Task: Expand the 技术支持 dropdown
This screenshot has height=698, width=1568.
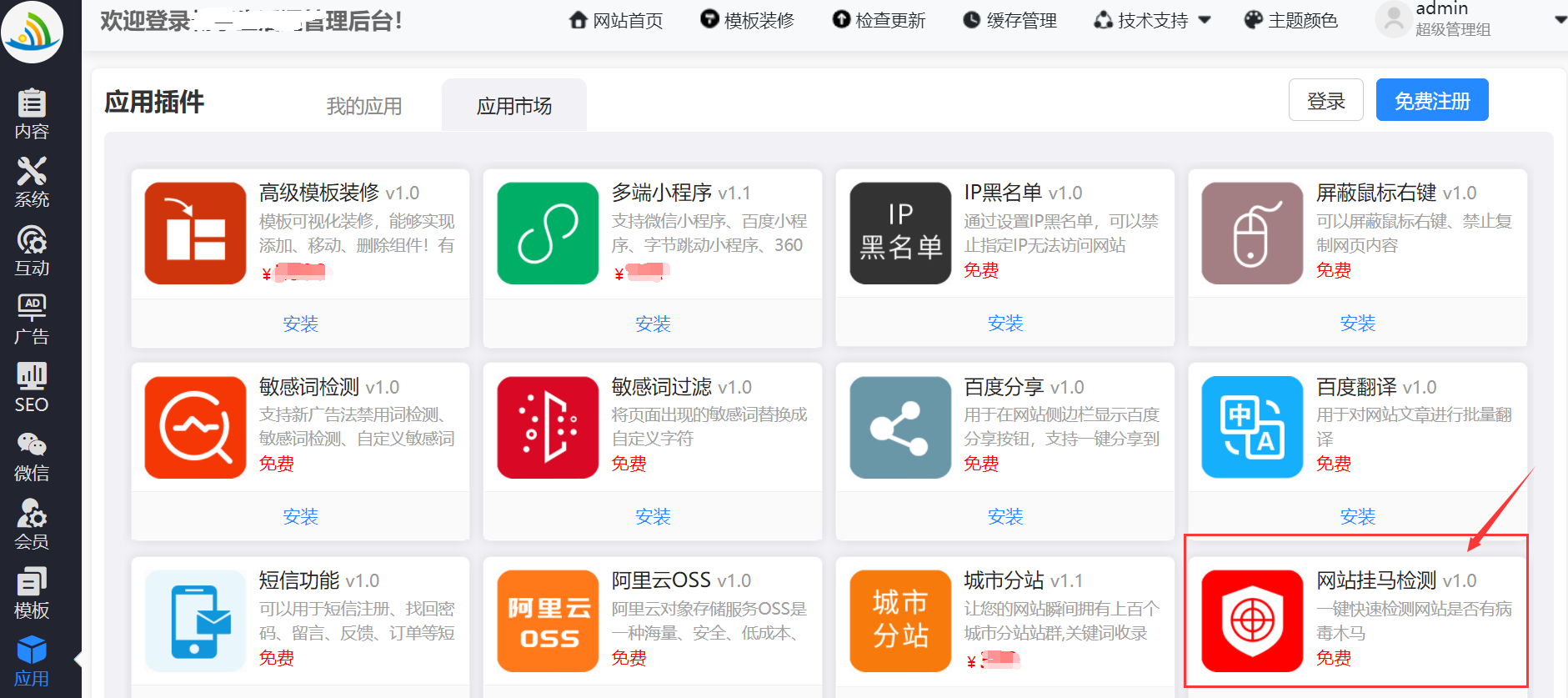Action: coord(1153,20)
